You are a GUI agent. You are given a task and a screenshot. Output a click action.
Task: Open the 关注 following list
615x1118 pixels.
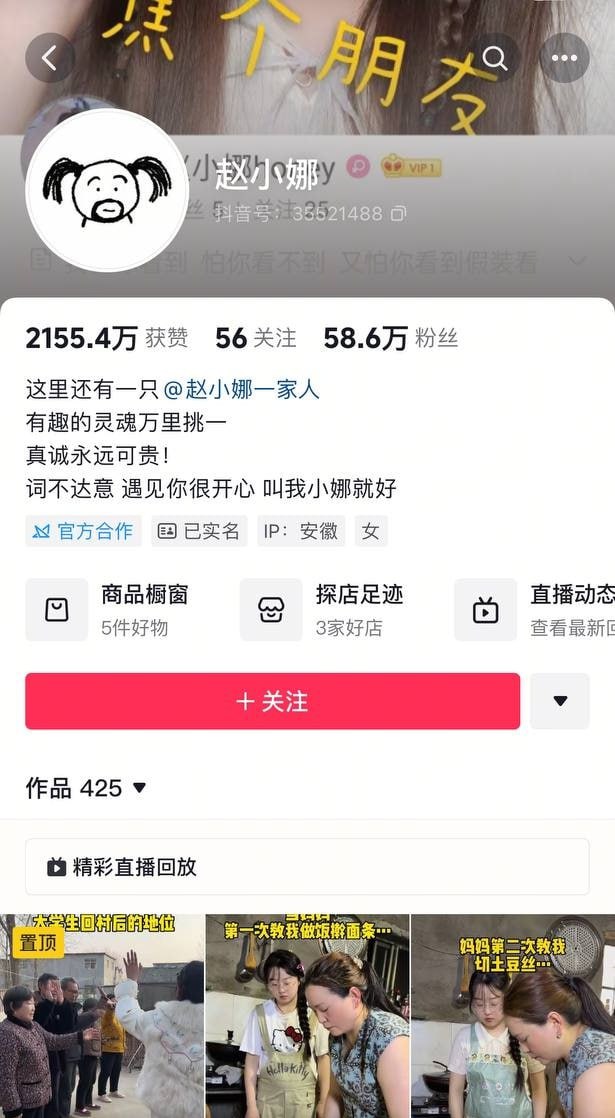coord(256,338)
